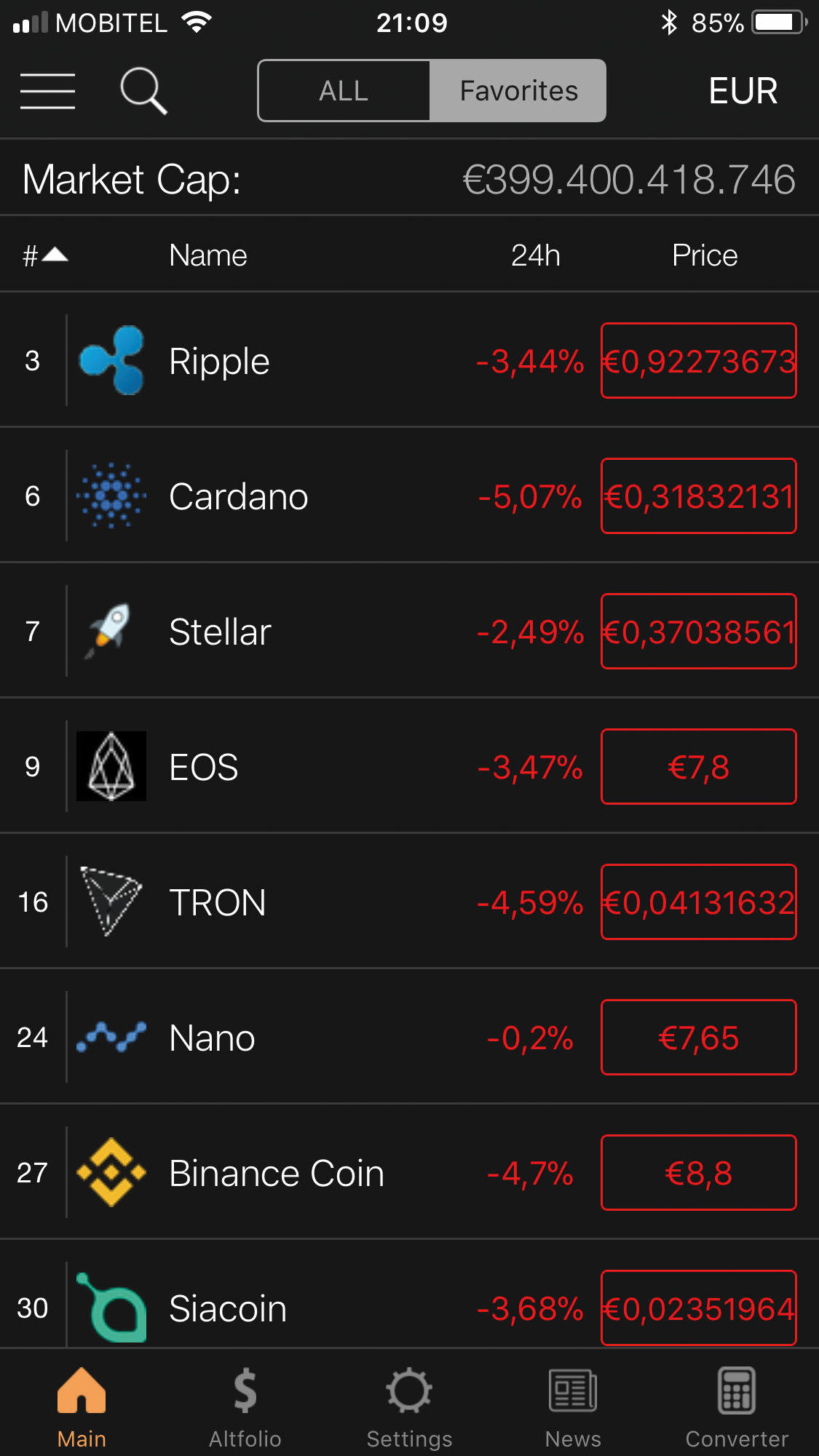
Task: Open the Converter tab
Action: pyautogui.click(x=737, y=1408)
